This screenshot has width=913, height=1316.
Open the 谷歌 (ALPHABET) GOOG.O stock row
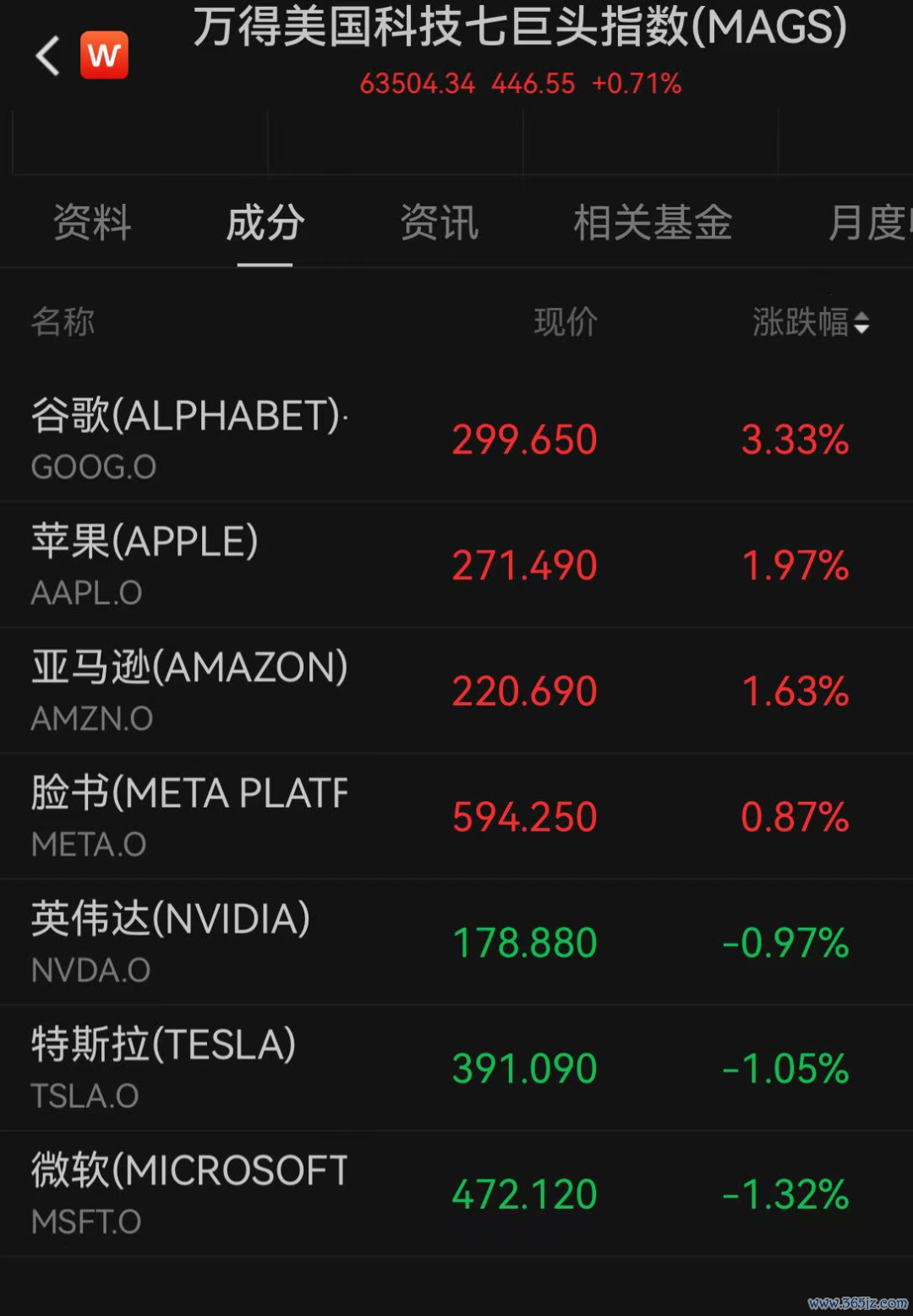pyautogui.click(x=456, y=439)
